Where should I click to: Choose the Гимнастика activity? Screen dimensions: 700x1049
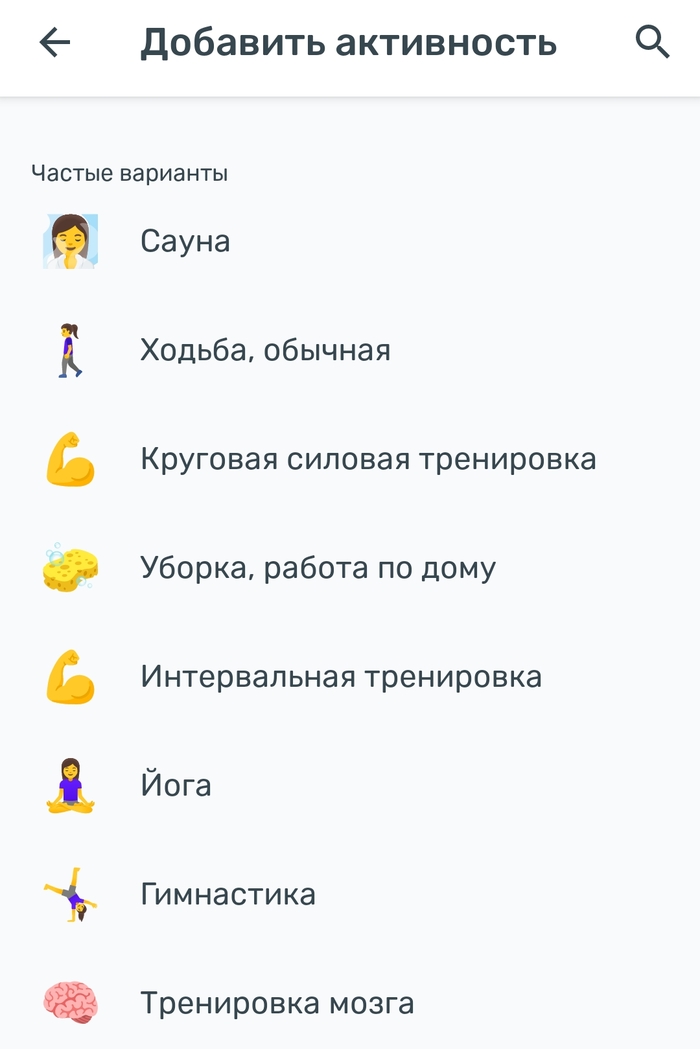(x=228, y=894)
